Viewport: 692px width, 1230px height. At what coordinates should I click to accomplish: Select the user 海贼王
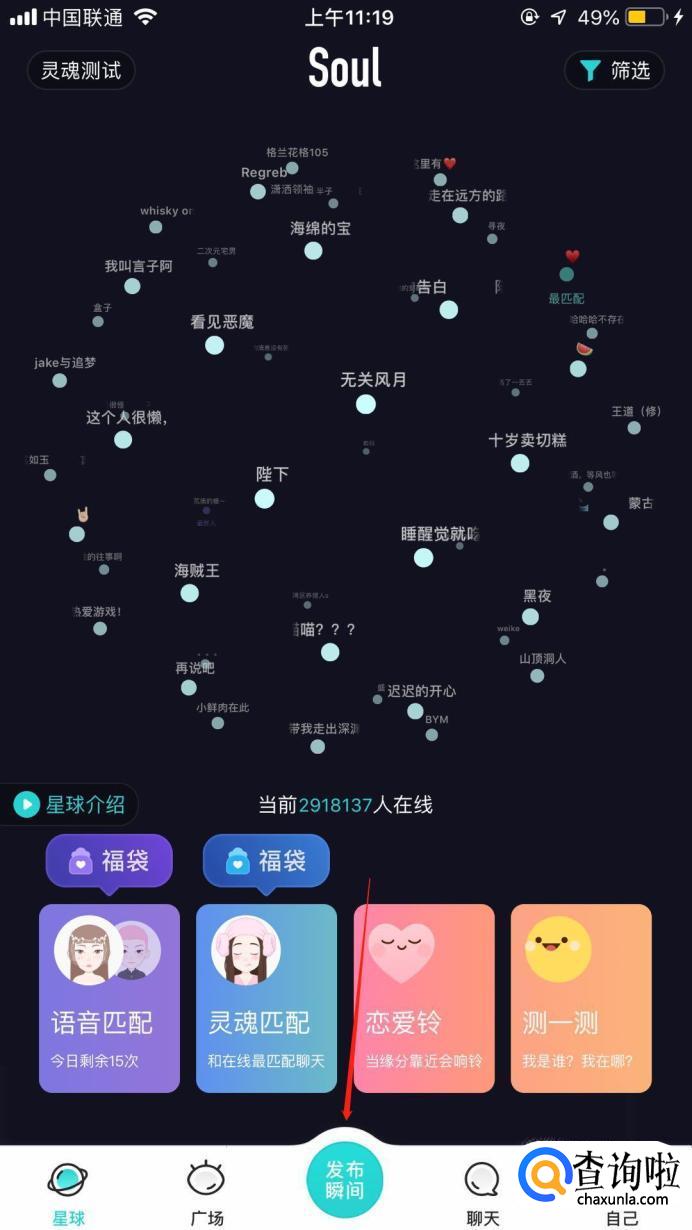(189, 593)
